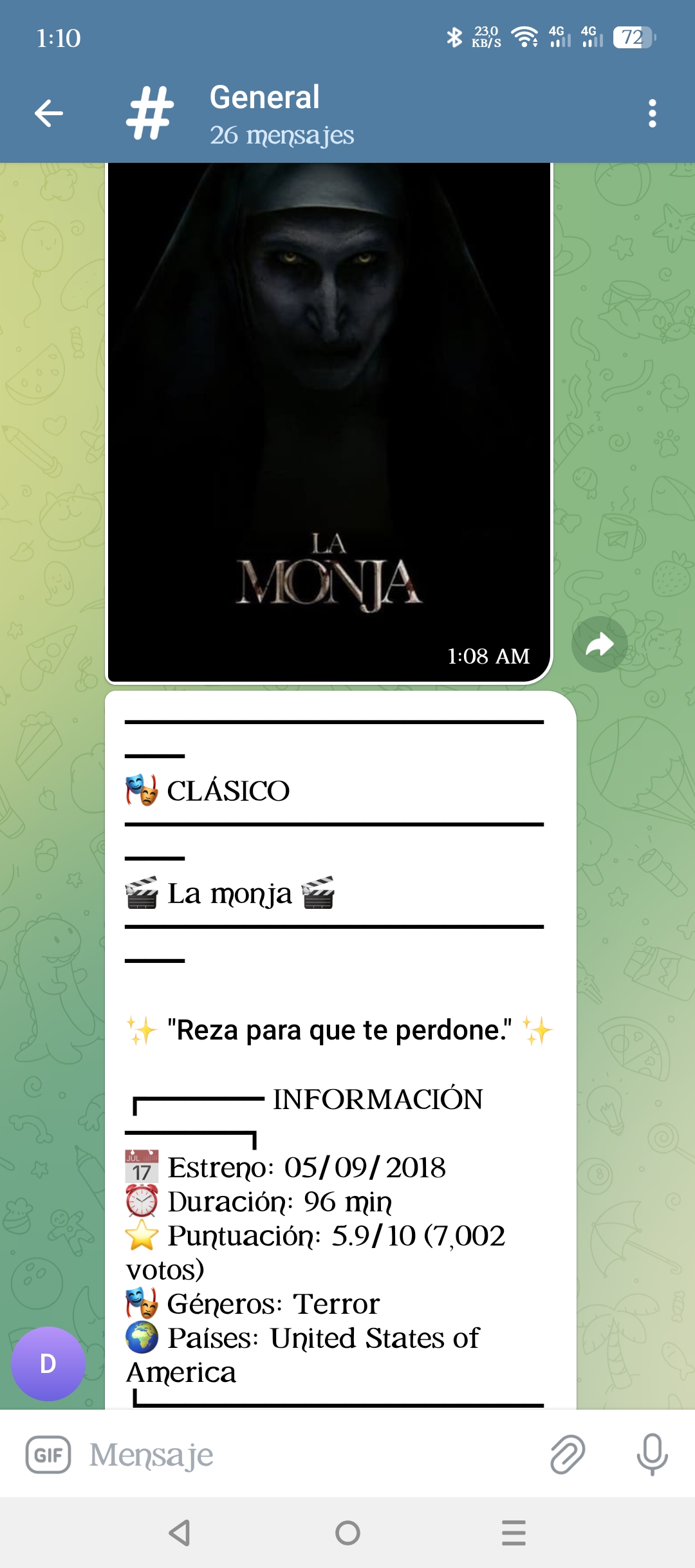This screenshot has width=695, height=1568.
Task: Open the GIF picker
Action: click(x=48, y=1455)
